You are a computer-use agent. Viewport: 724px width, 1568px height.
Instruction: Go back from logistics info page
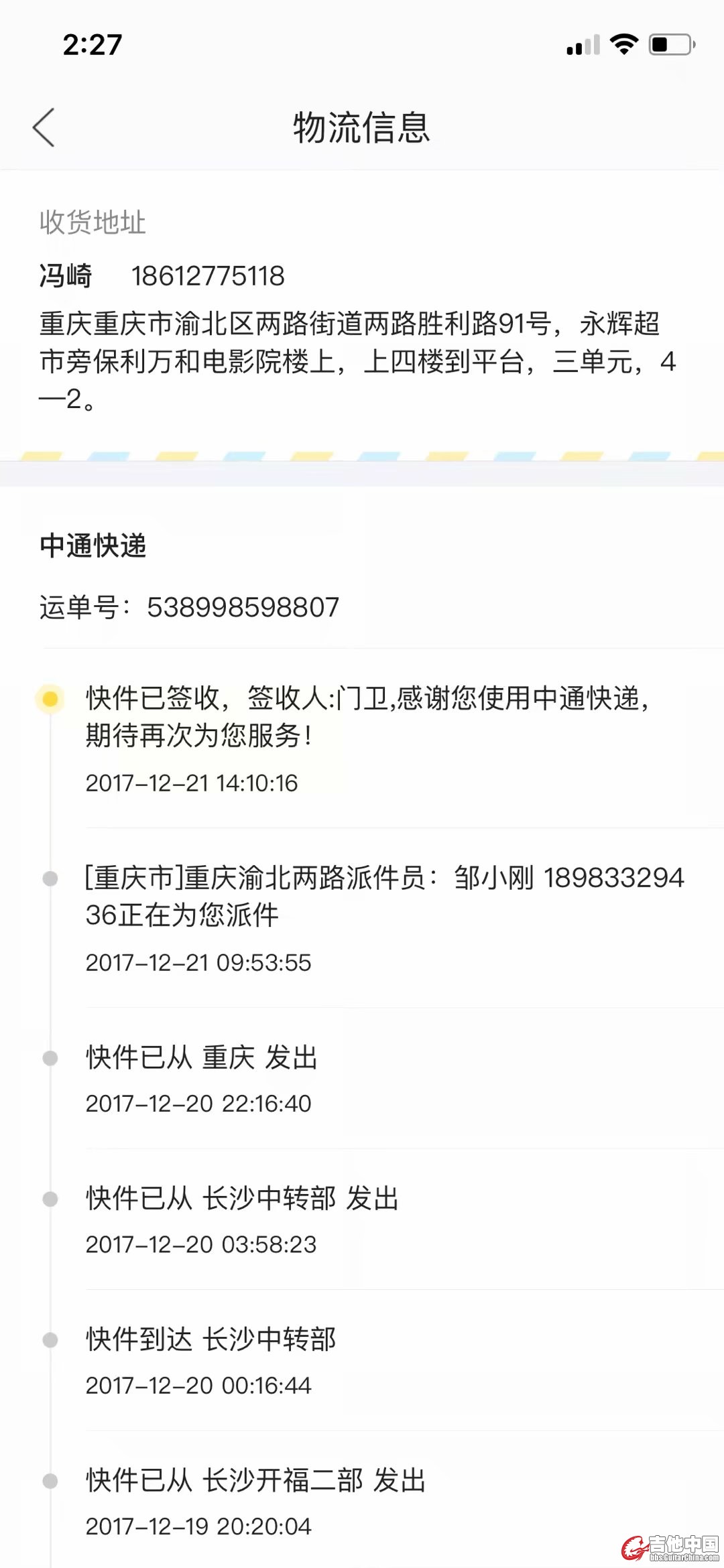44,127
